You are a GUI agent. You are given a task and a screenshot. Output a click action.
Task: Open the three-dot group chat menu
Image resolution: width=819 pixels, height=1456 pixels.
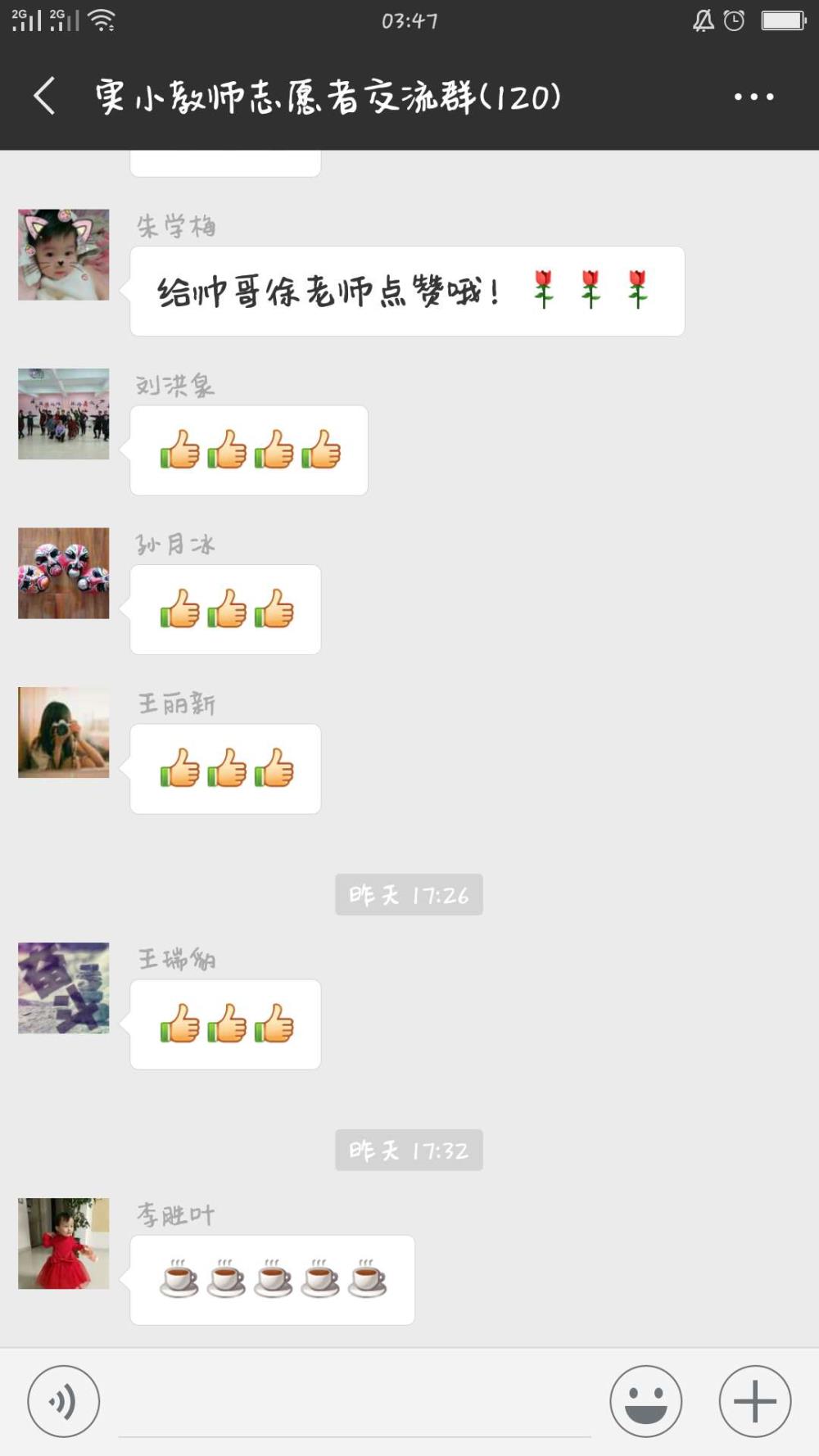753,97
